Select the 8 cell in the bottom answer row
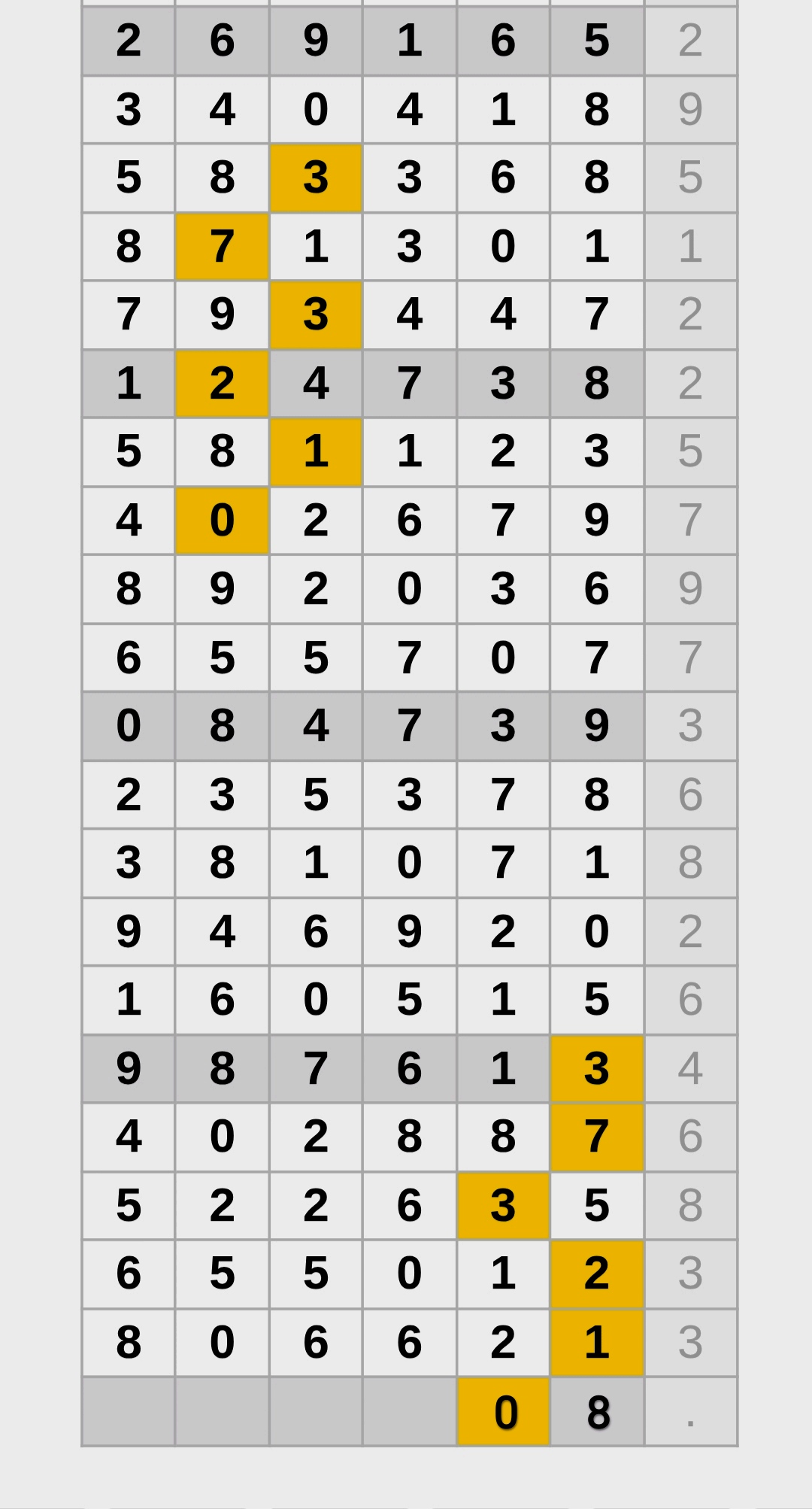Viewport: 812px width, 1509px height. (597, 1412)
